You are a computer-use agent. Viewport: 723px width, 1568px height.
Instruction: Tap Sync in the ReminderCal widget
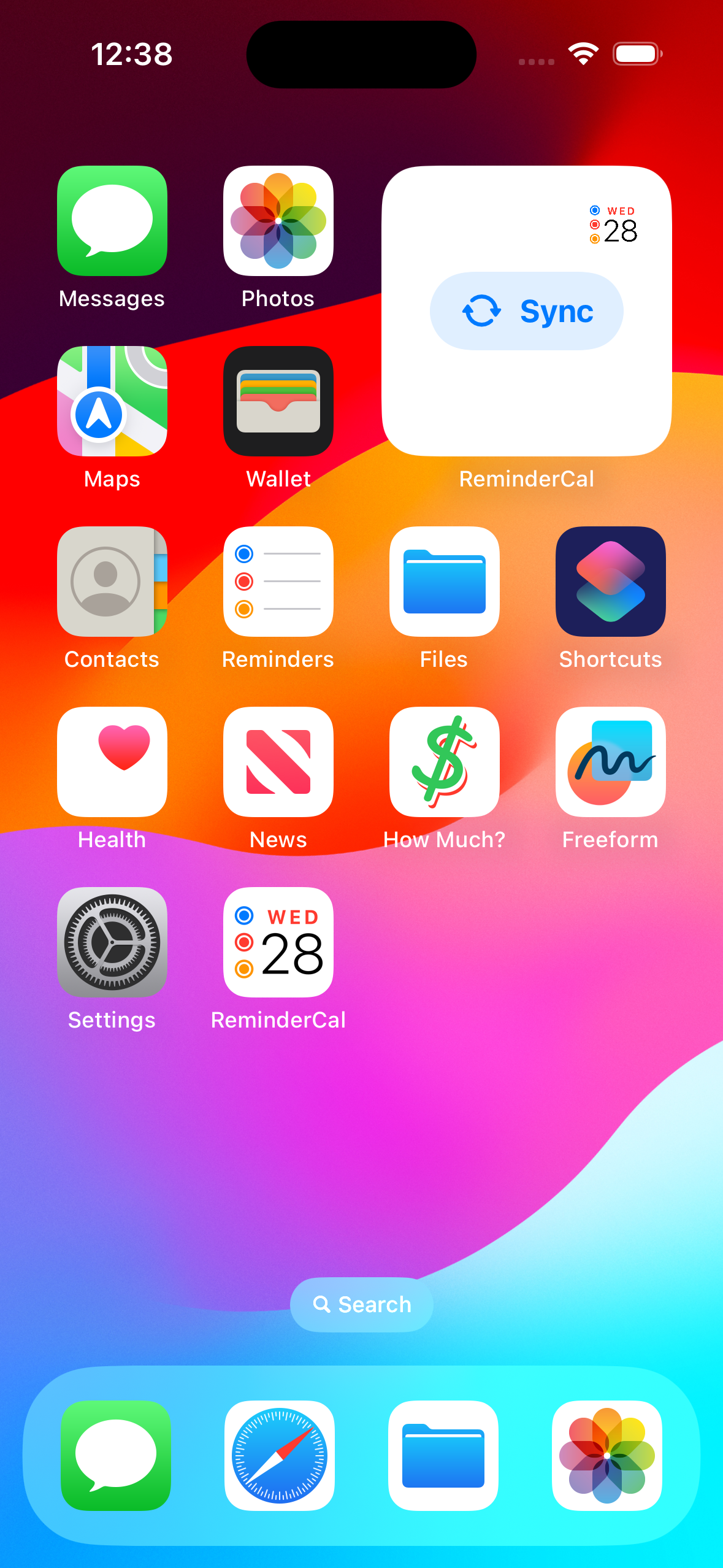pyautogui.click(x=526, y=311)
